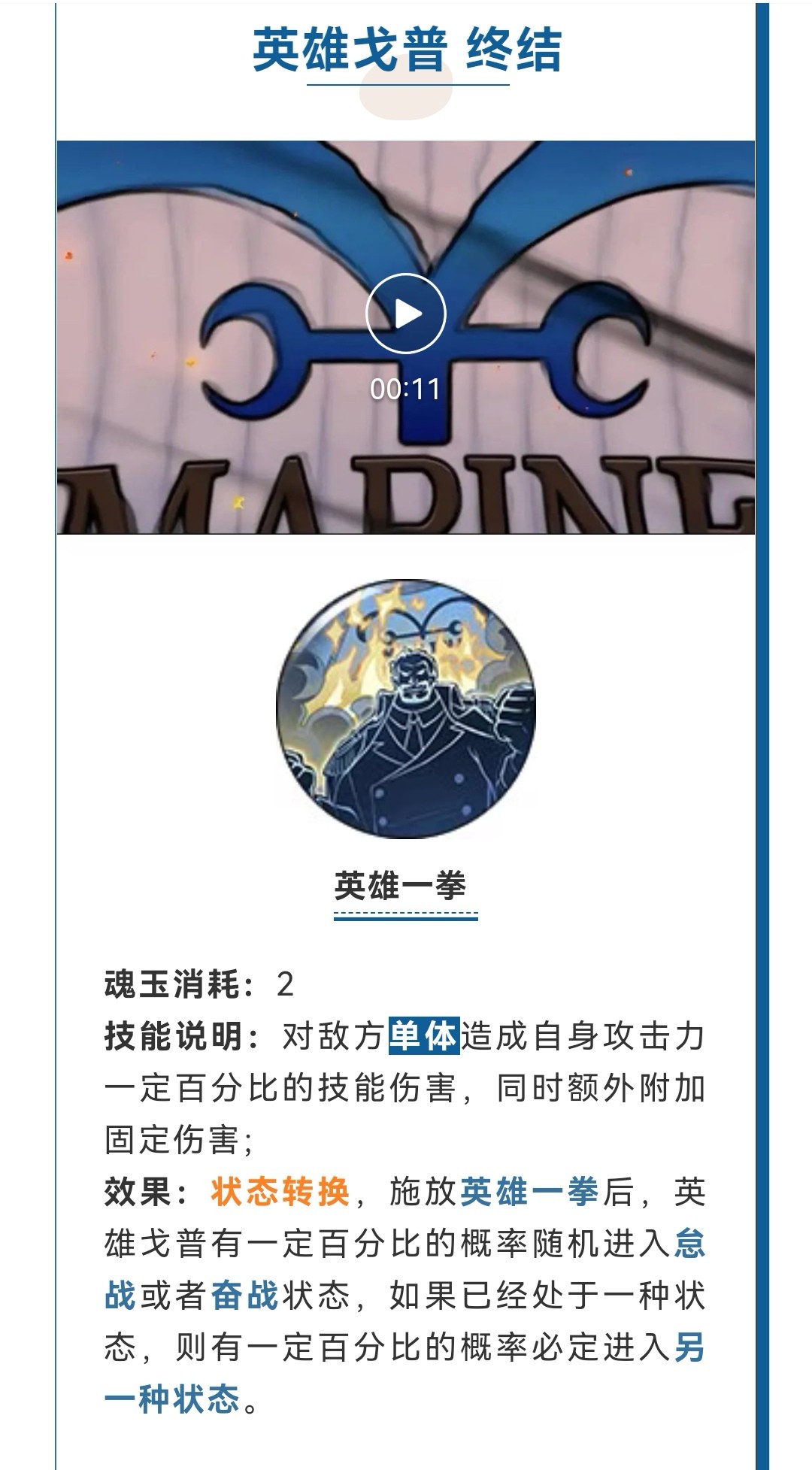Screen dimensions: 812x1470
Task: Play the 00:11 Marine video
Action: click(406, 314)
